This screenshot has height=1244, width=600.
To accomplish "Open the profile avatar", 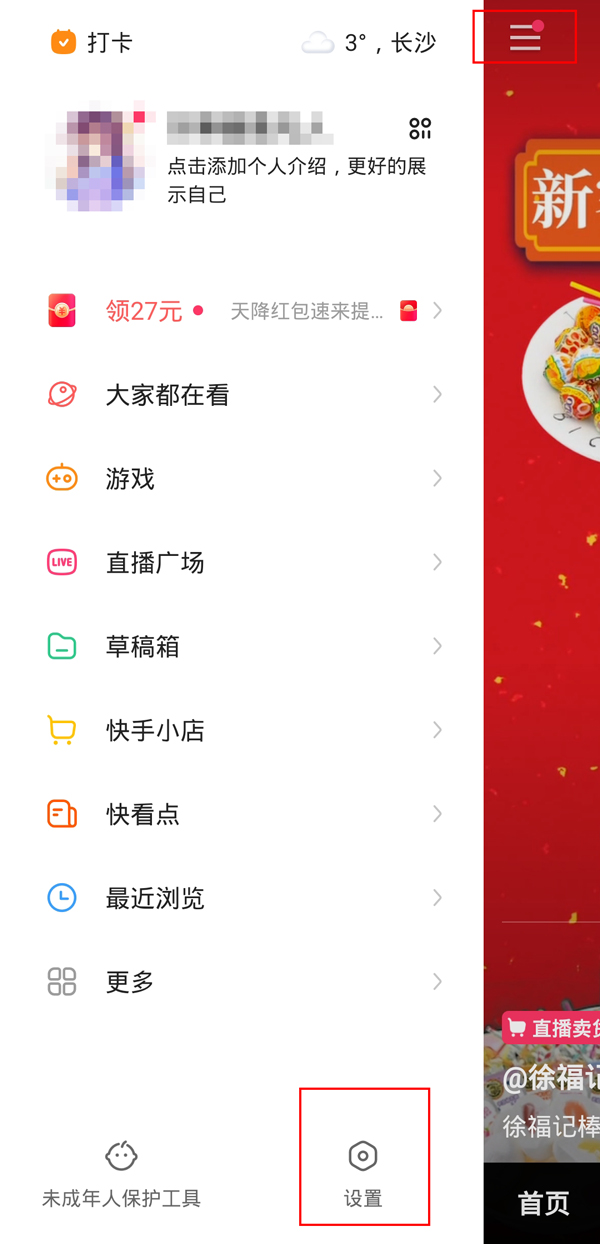I will point(100,156).
